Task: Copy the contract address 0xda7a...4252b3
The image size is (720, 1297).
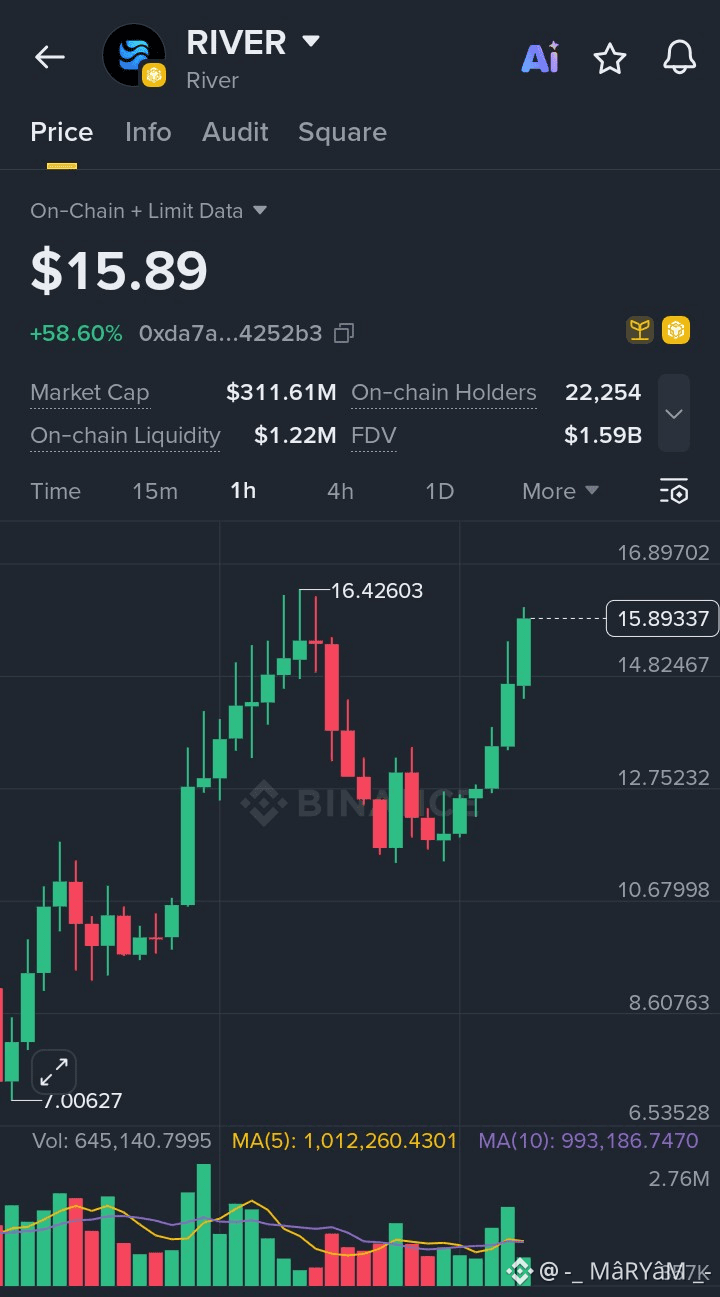Action: (344, 333)
